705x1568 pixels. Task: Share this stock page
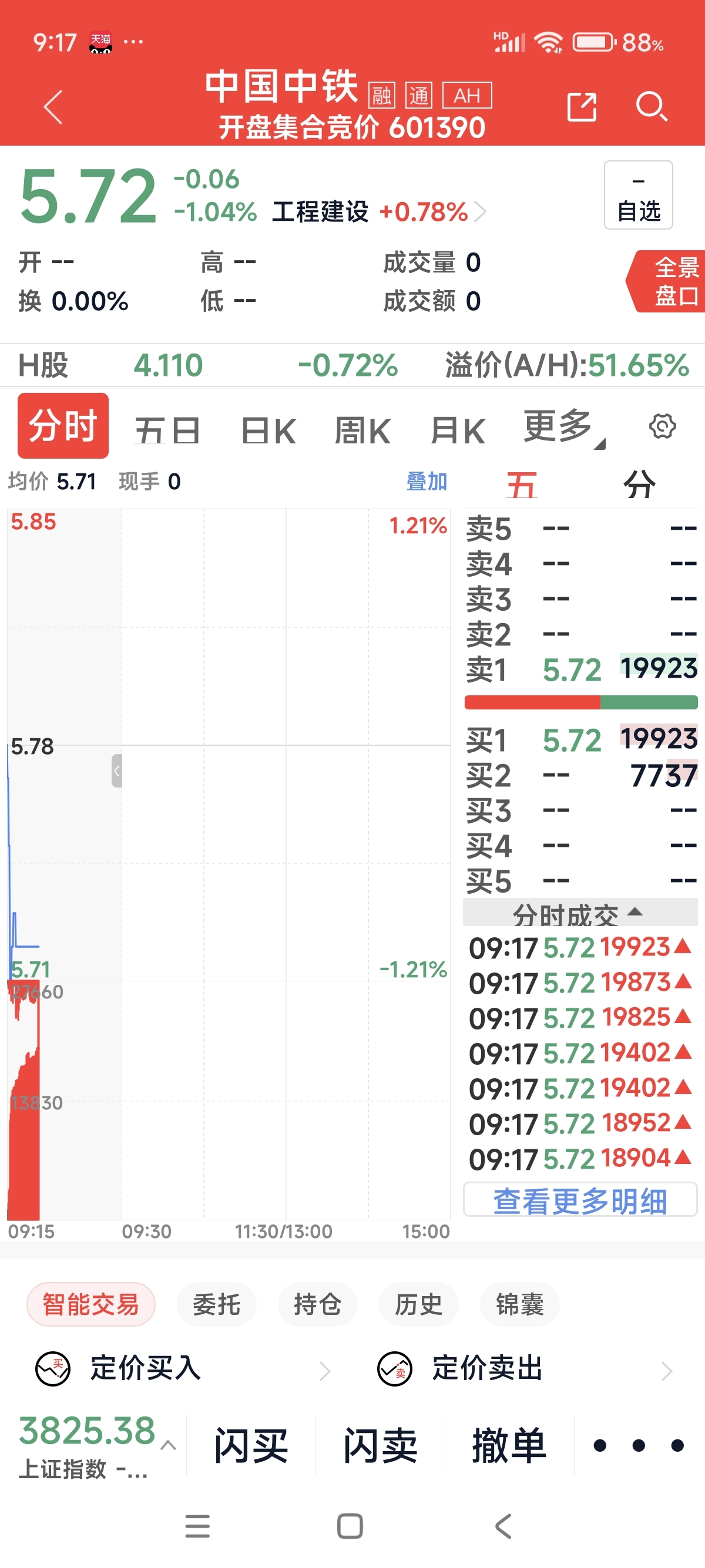click(x=582, y=107)
